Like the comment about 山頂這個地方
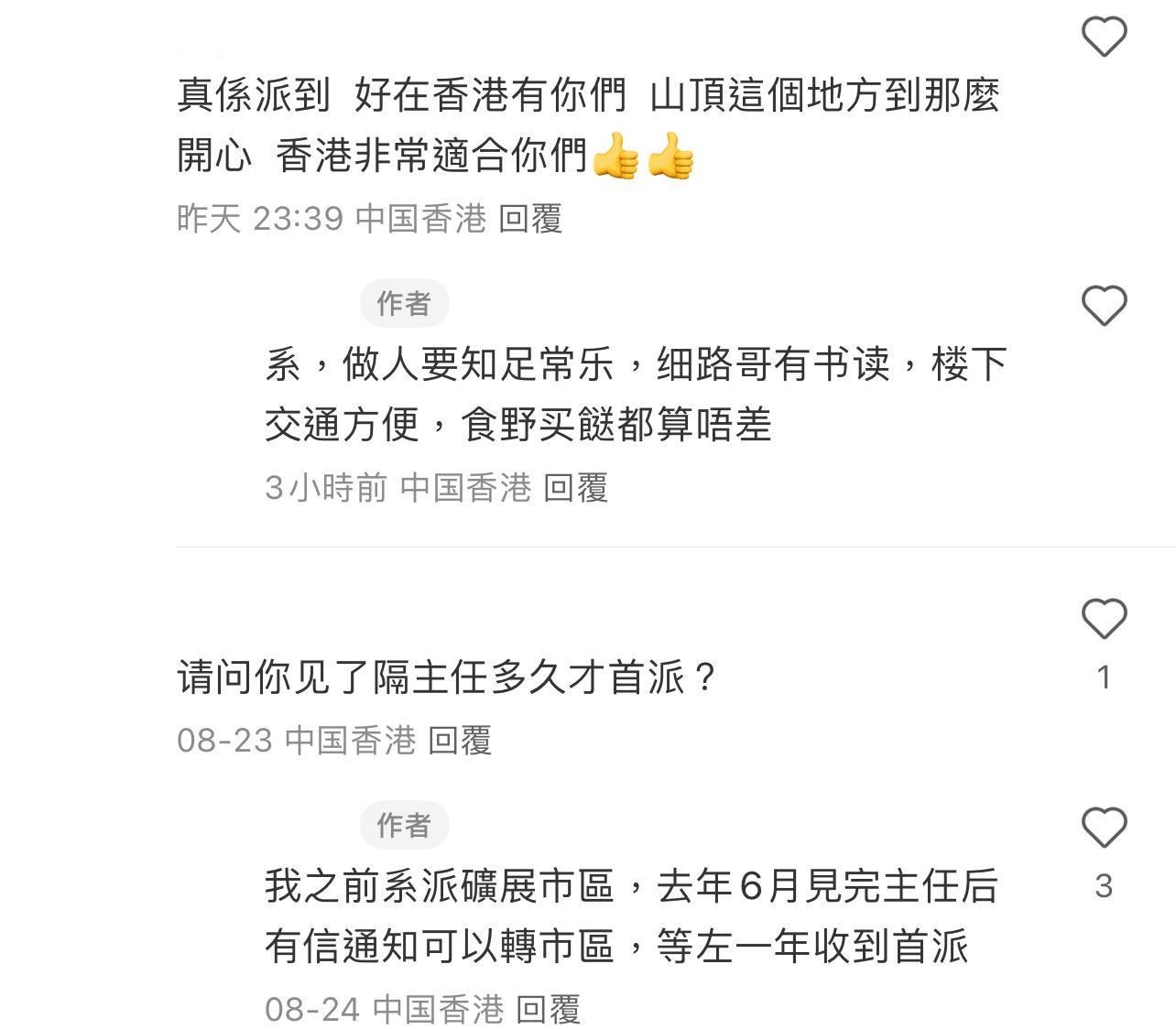 click(x=1104, y=37)
